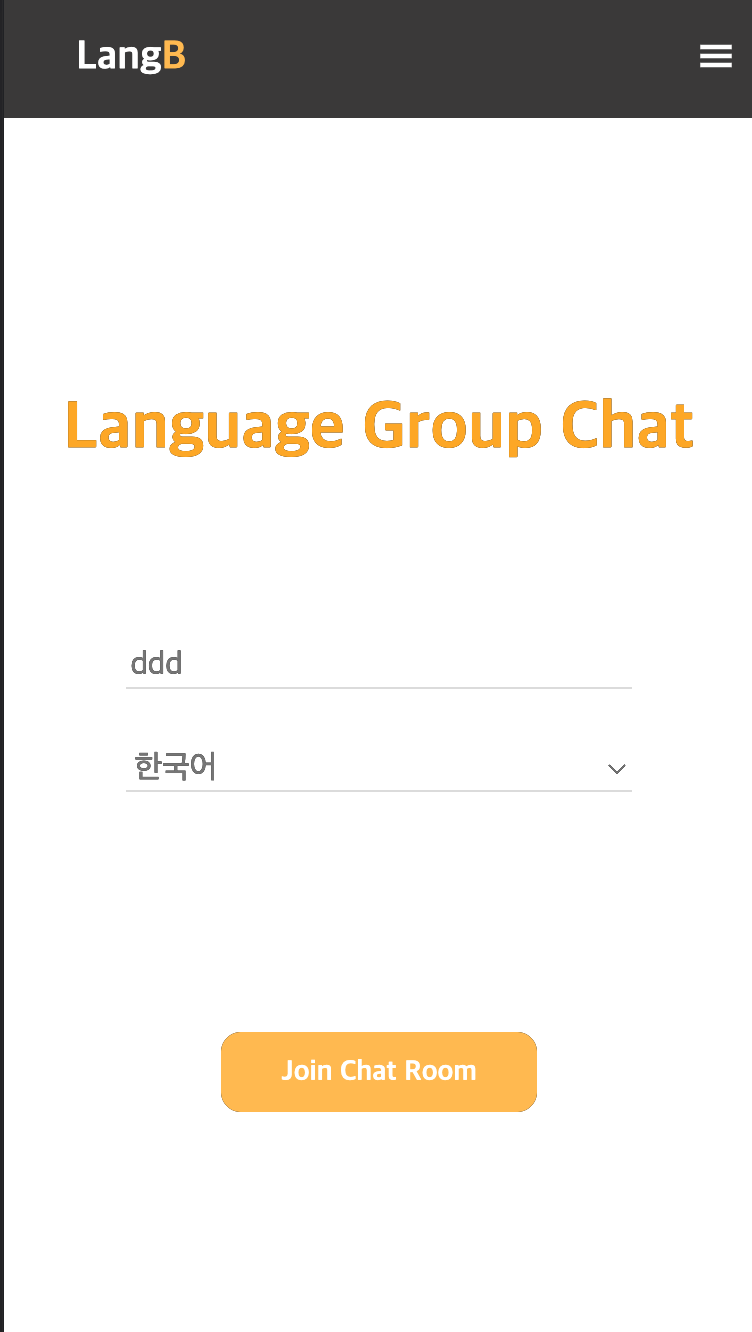
Task: Edit the nickname field containing ddd
Action: [x=379, y=664]
